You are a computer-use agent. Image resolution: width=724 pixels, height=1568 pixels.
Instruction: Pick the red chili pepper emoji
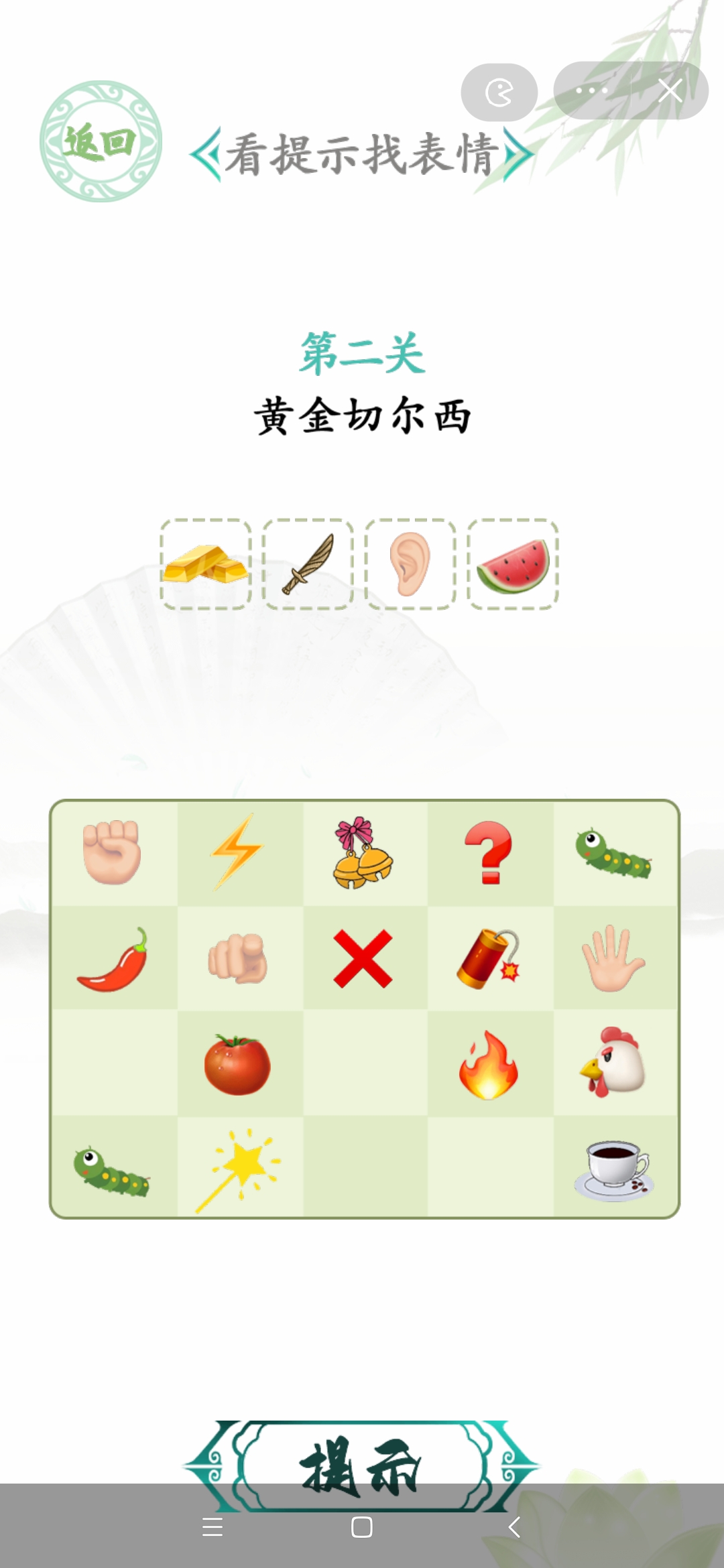click(112, 959)
